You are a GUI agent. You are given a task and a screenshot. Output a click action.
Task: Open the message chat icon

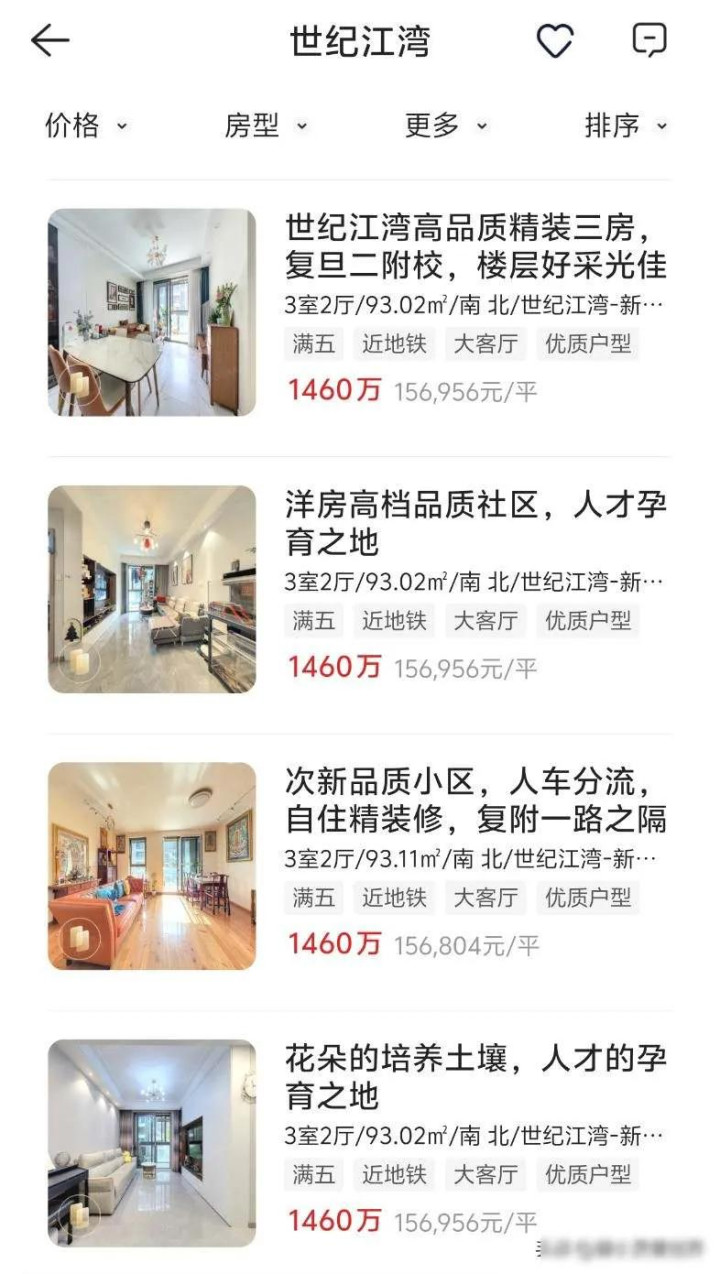tap(649, 41)
